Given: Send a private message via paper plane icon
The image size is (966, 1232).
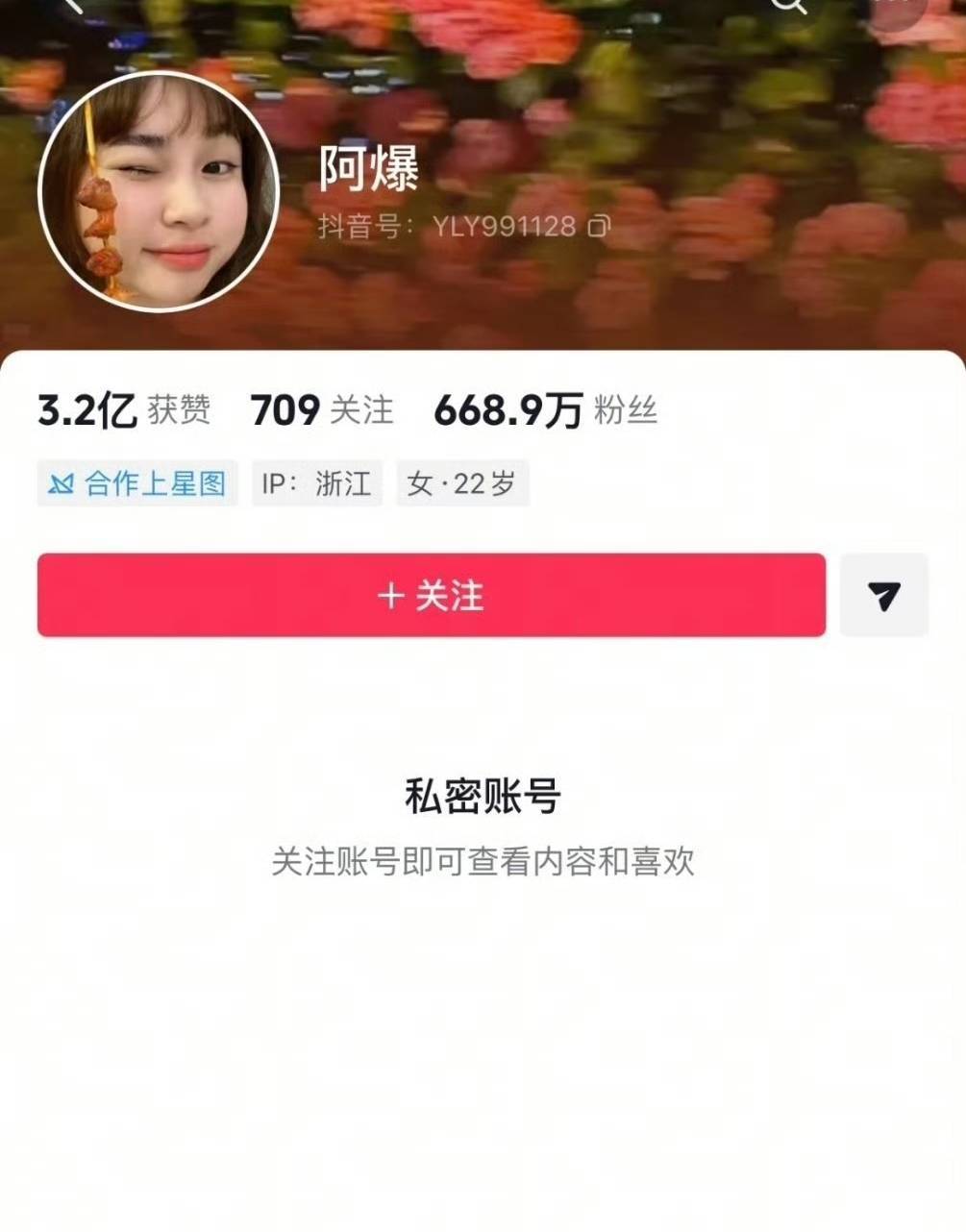Looking at the screenshot, I should click(883, 596).
